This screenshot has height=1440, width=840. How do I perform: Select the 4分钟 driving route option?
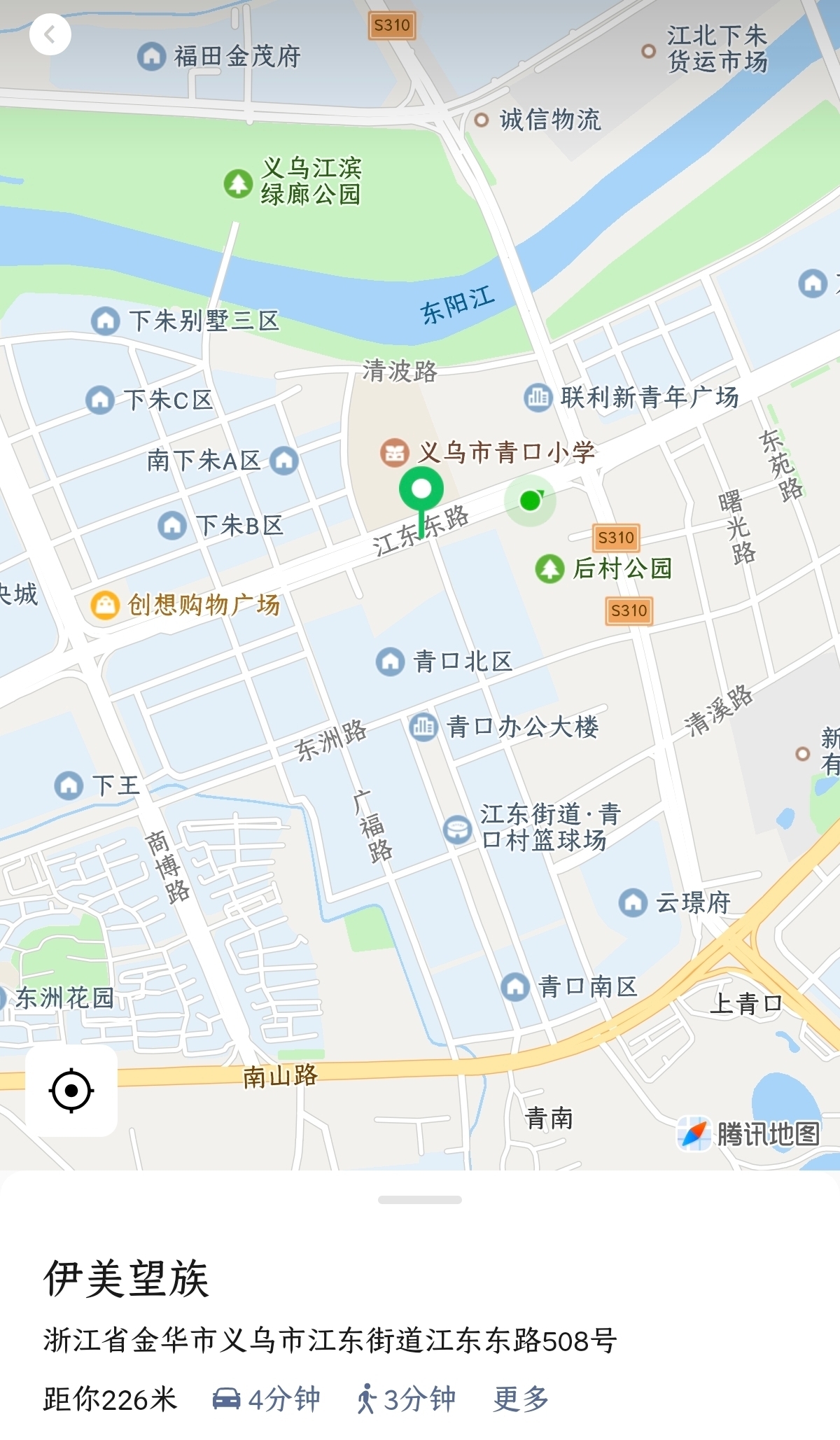266,1399
